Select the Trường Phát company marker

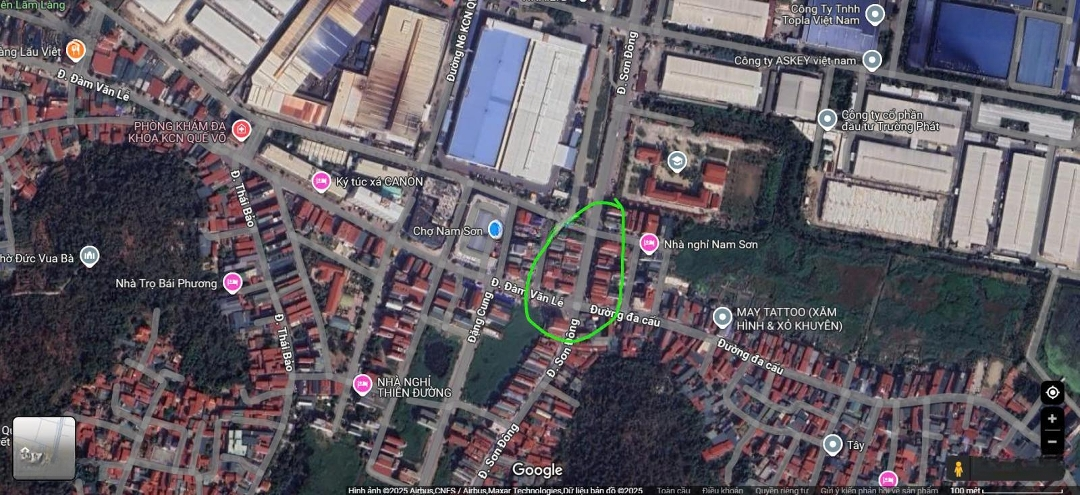(x=827, y=120)
